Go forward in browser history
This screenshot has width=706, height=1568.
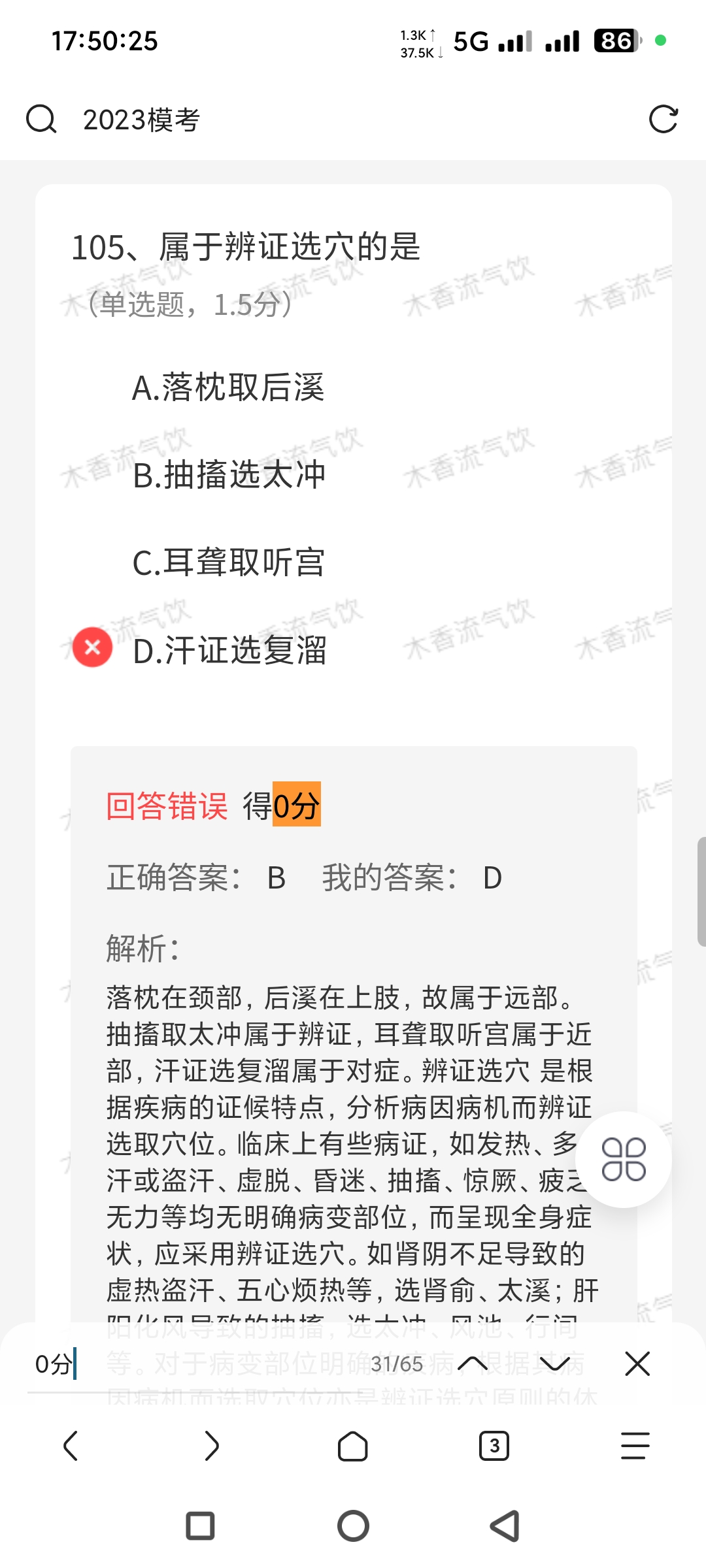(x=211, y=1446)
